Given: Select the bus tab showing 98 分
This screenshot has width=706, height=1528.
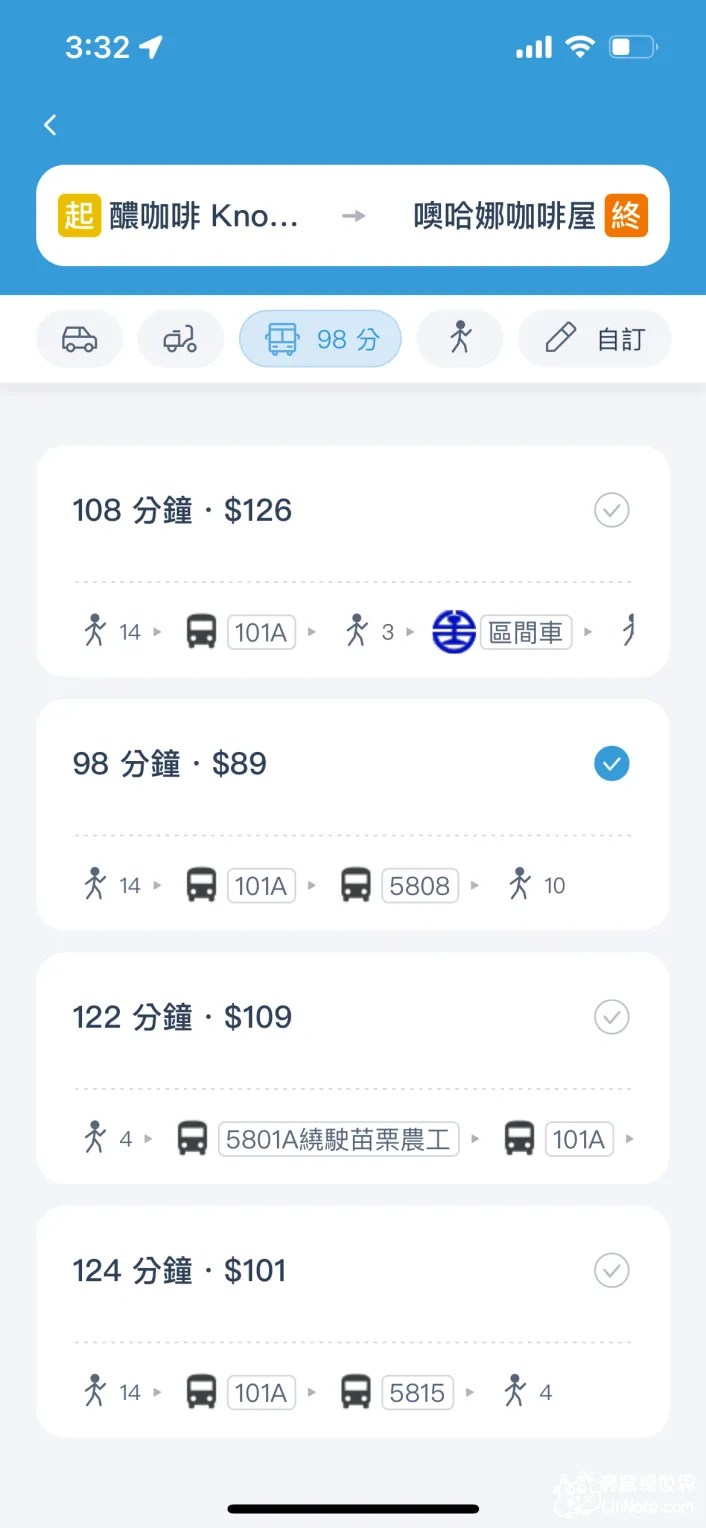Looking at the screenshot, I should pyautogui.click(x=320, y=340).
